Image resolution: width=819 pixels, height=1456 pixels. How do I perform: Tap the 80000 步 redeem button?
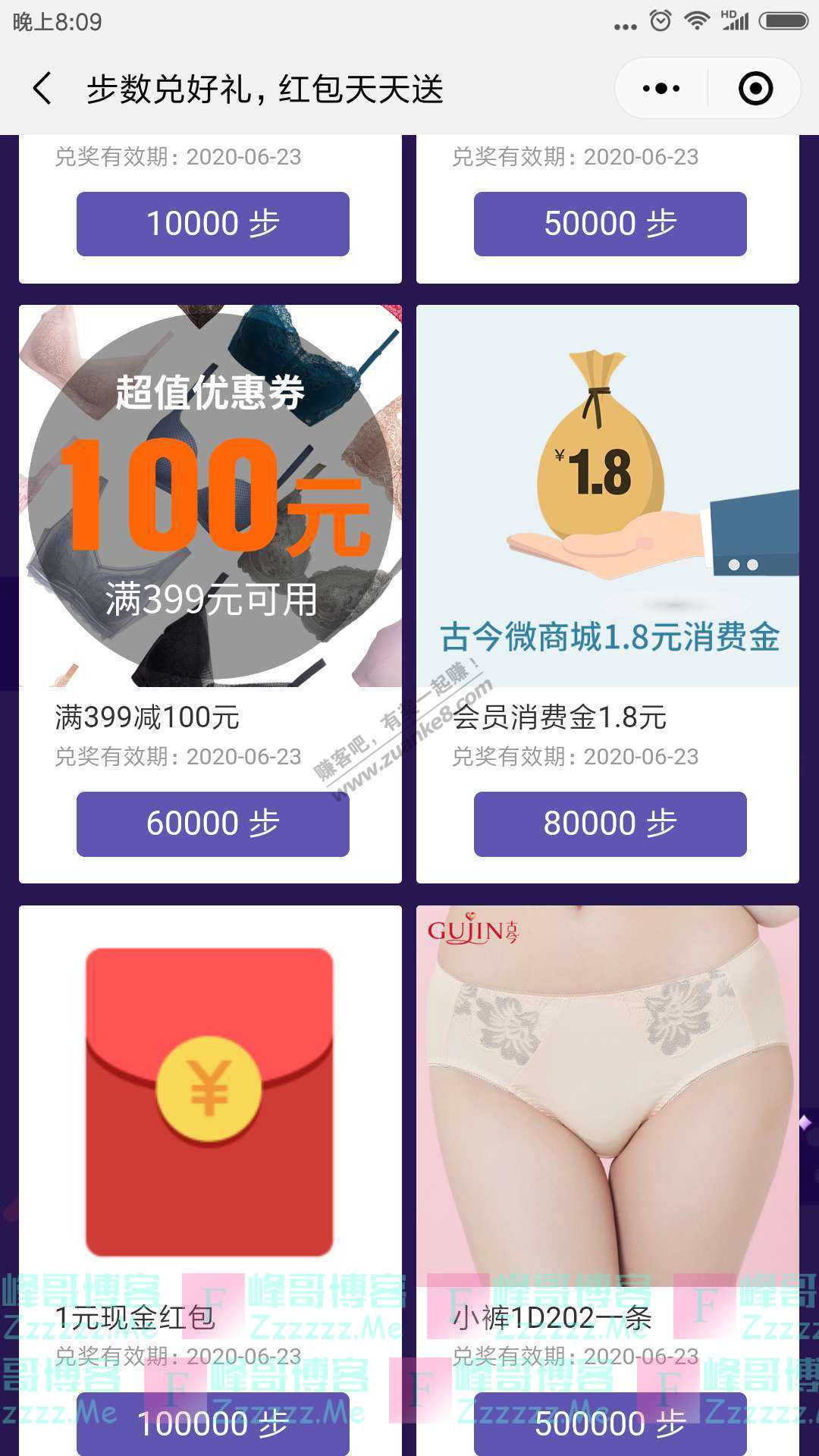610,824
